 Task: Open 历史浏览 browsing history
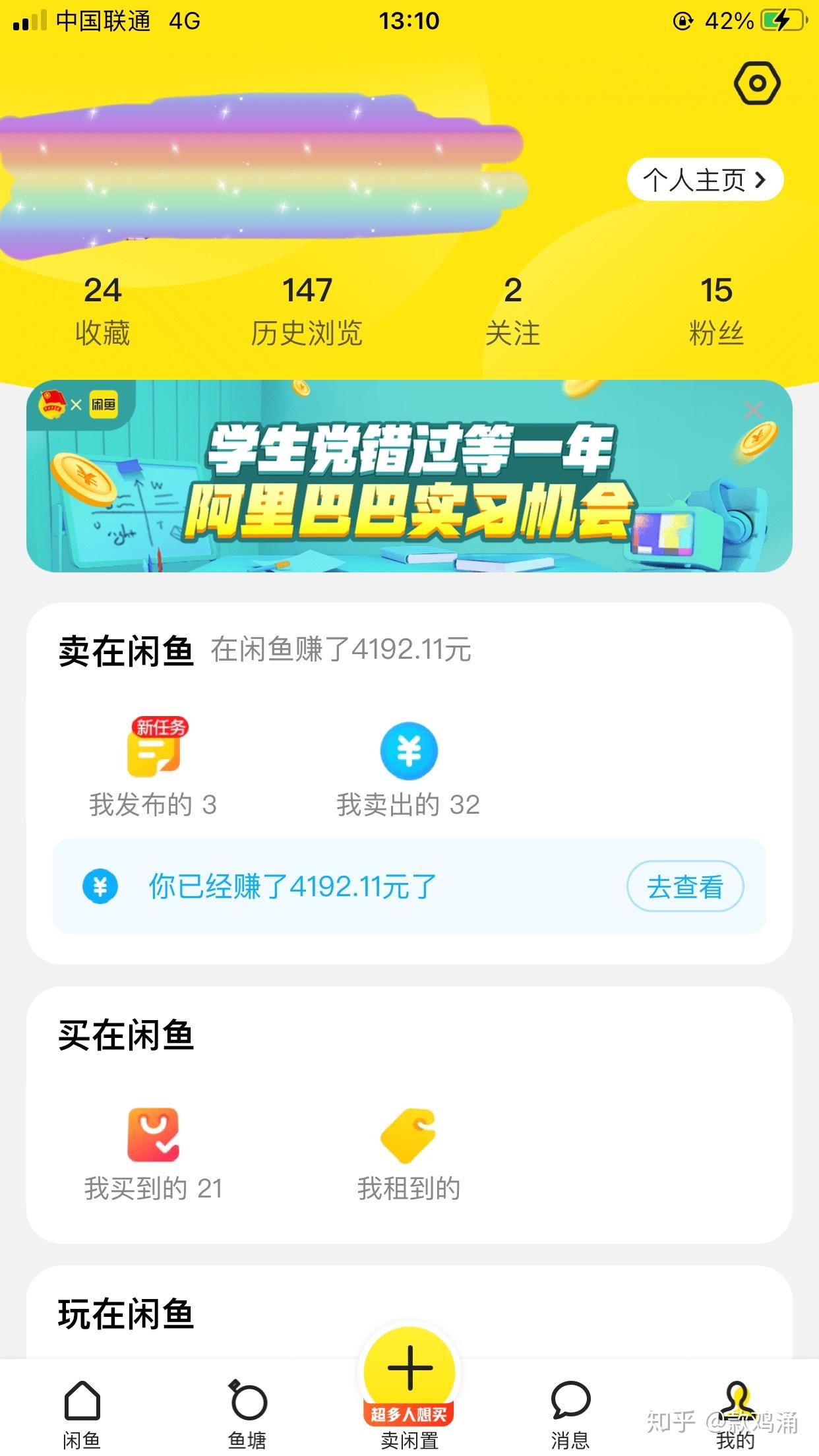(307, 311)
